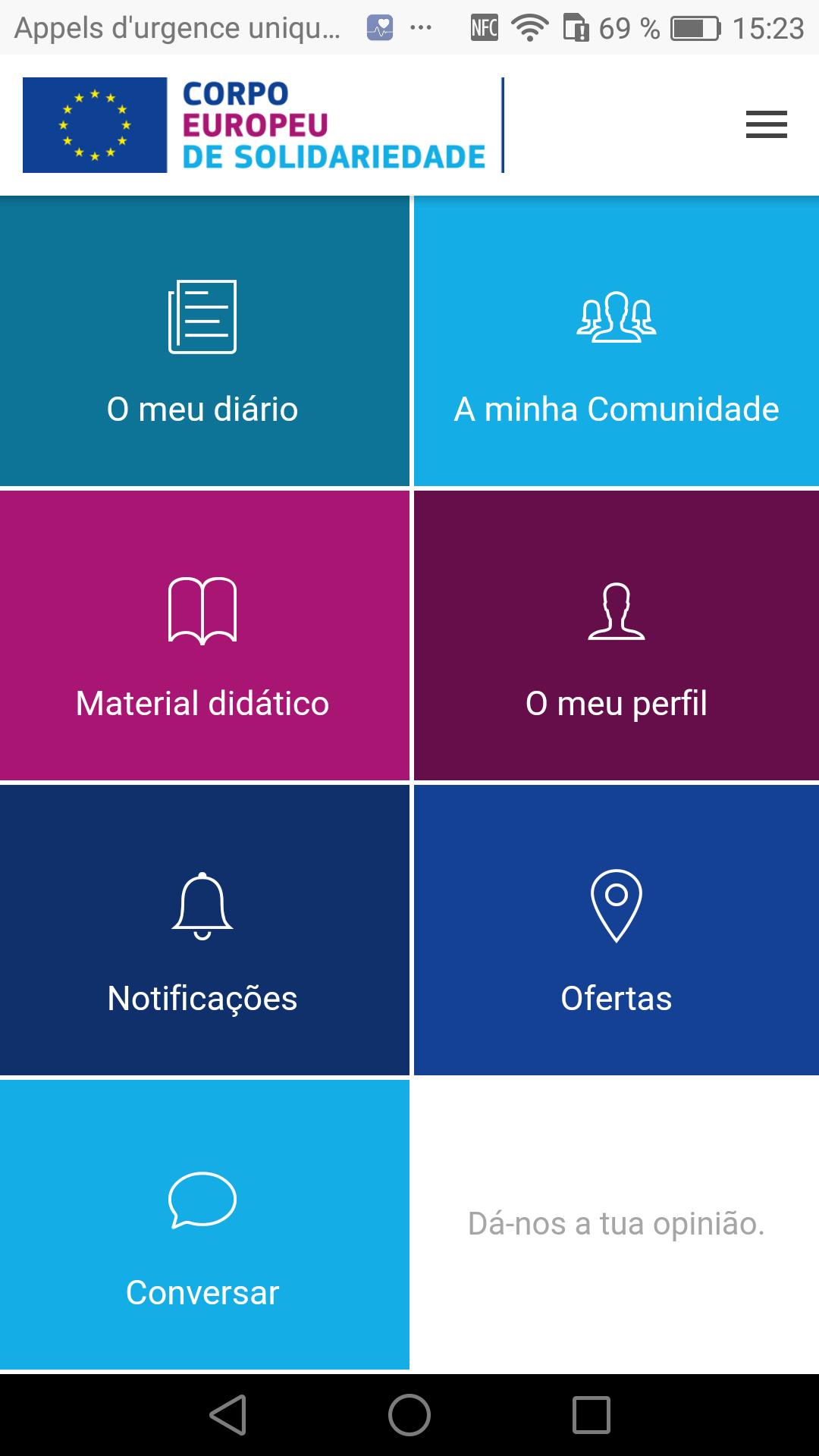819x1456 pixels.
Task: Open the hamburger menu
Action: click(766, 124)
